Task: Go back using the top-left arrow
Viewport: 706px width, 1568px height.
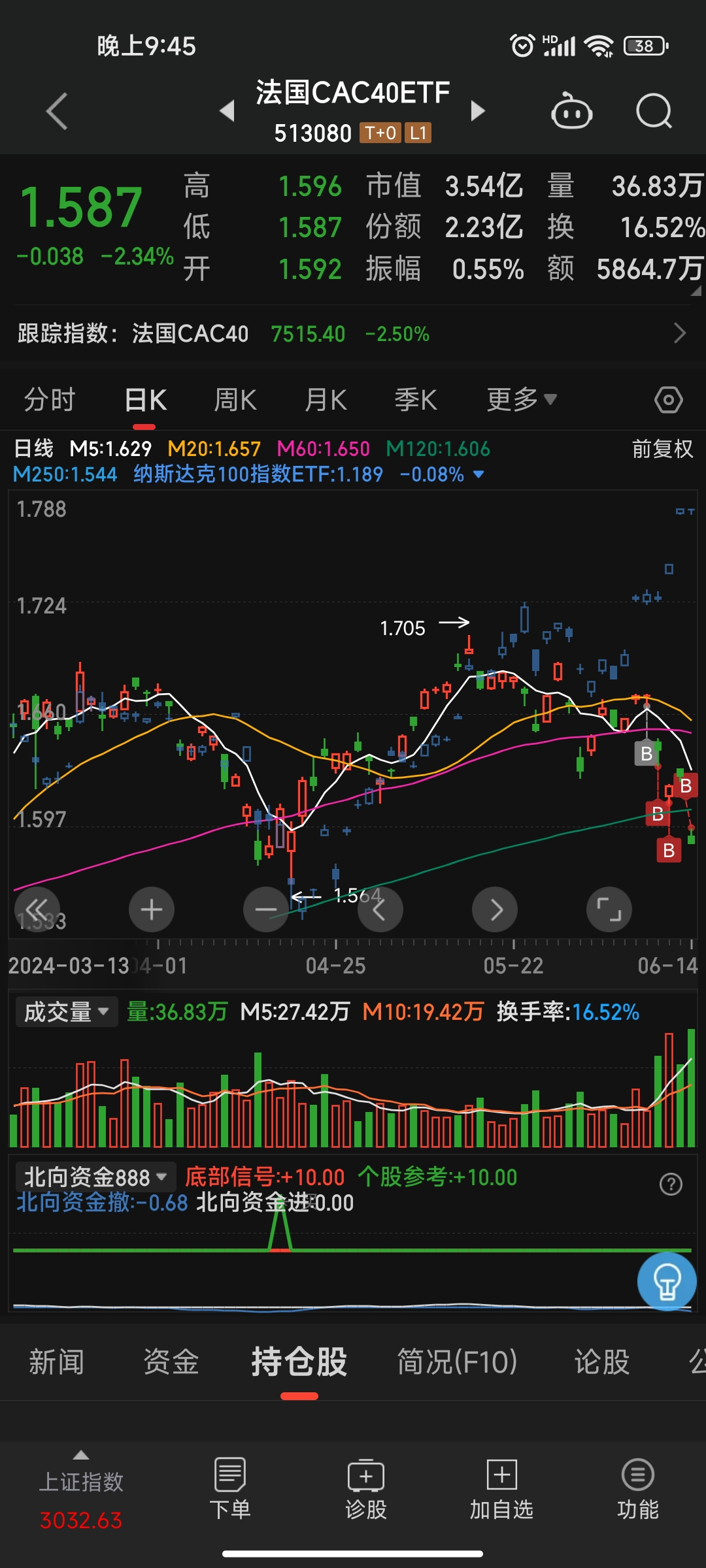Action: pos(58,111)
